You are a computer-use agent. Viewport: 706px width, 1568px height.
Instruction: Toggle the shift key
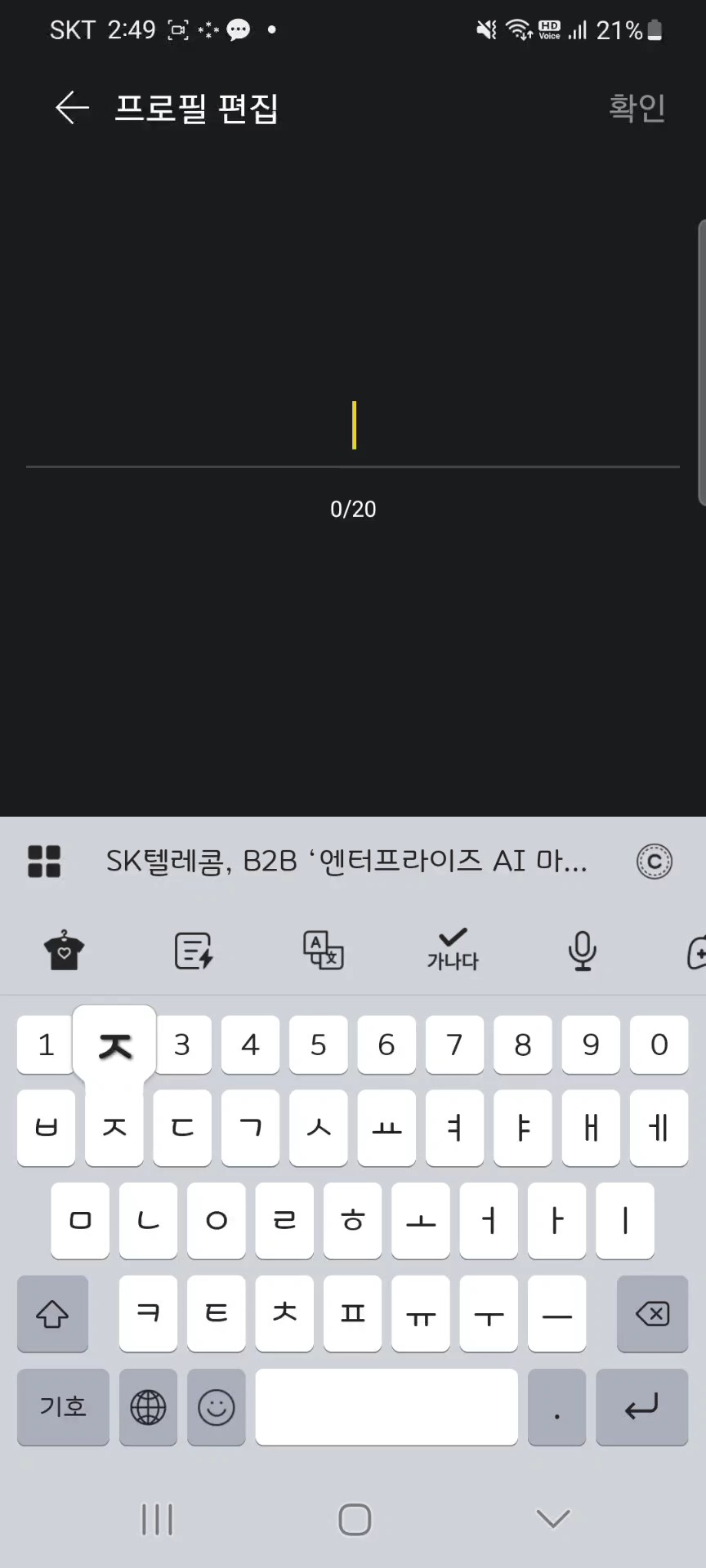pos(52,1314)
